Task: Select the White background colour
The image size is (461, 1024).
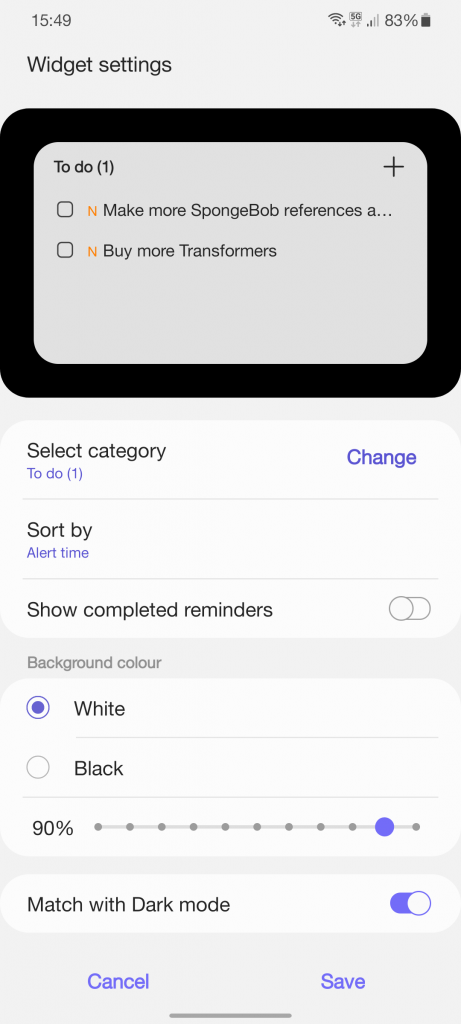Action: (x=230, y=709)
